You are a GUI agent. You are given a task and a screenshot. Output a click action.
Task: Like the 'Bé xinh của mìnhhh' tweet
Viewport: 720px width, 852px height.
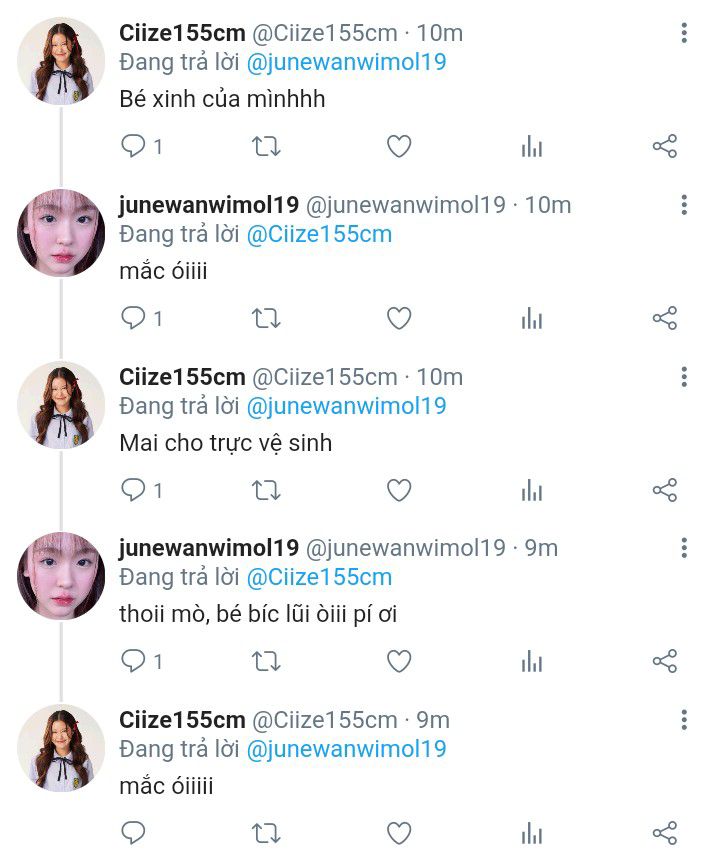[x=399, y=146]
